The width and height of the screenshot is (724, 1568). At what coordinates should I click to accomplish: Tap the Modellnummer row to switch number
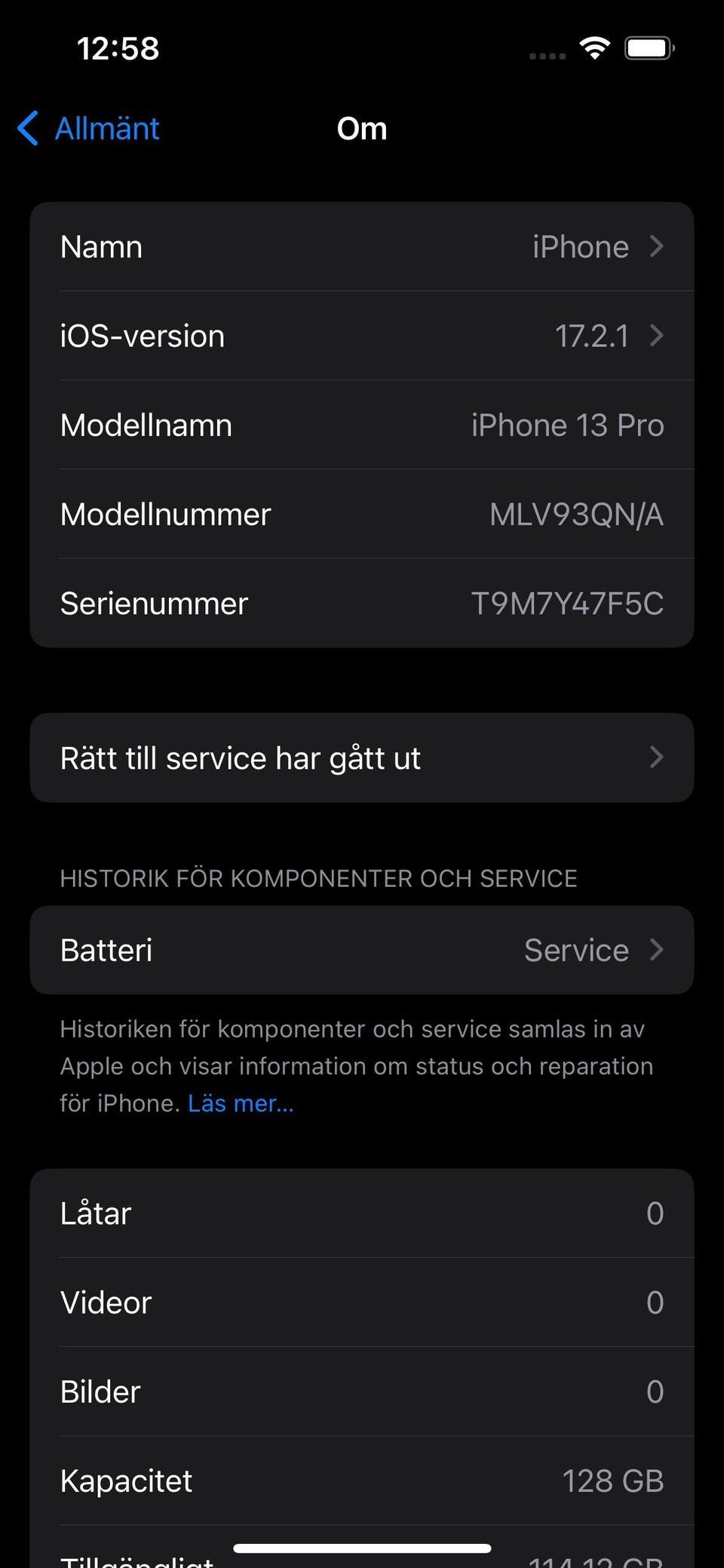pos(362,514)
